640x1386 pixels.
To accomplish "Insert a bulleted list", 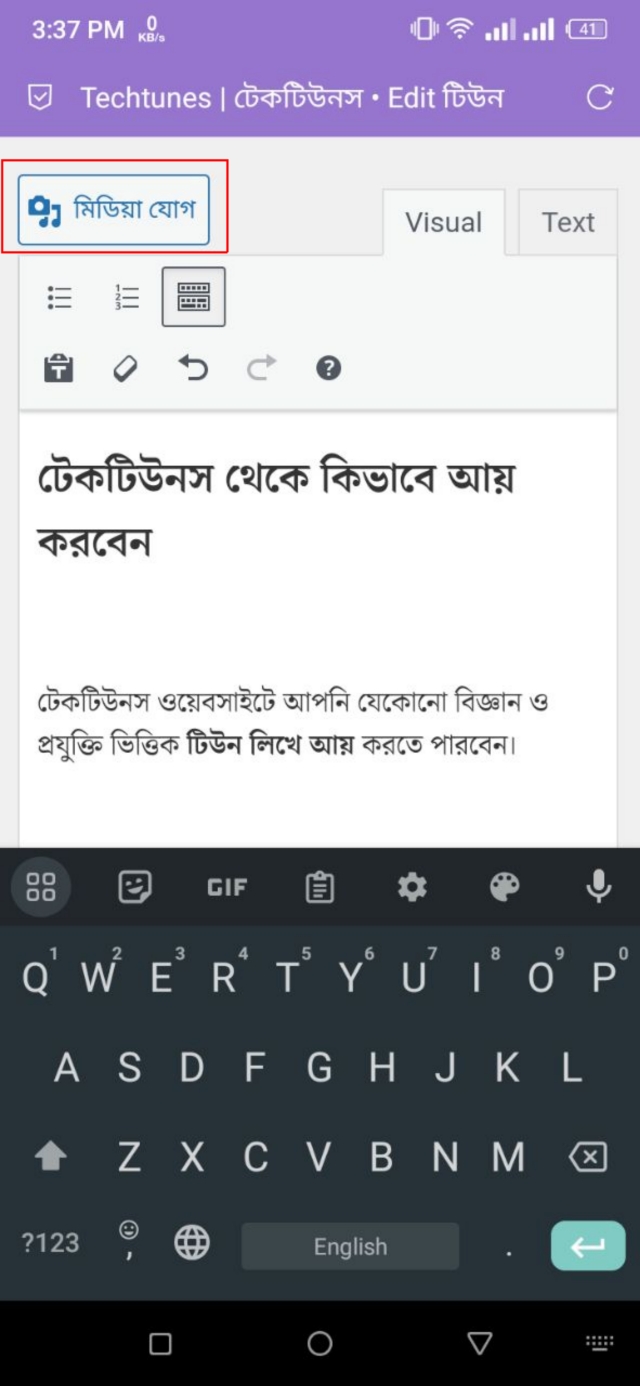I will click(60, 297).
